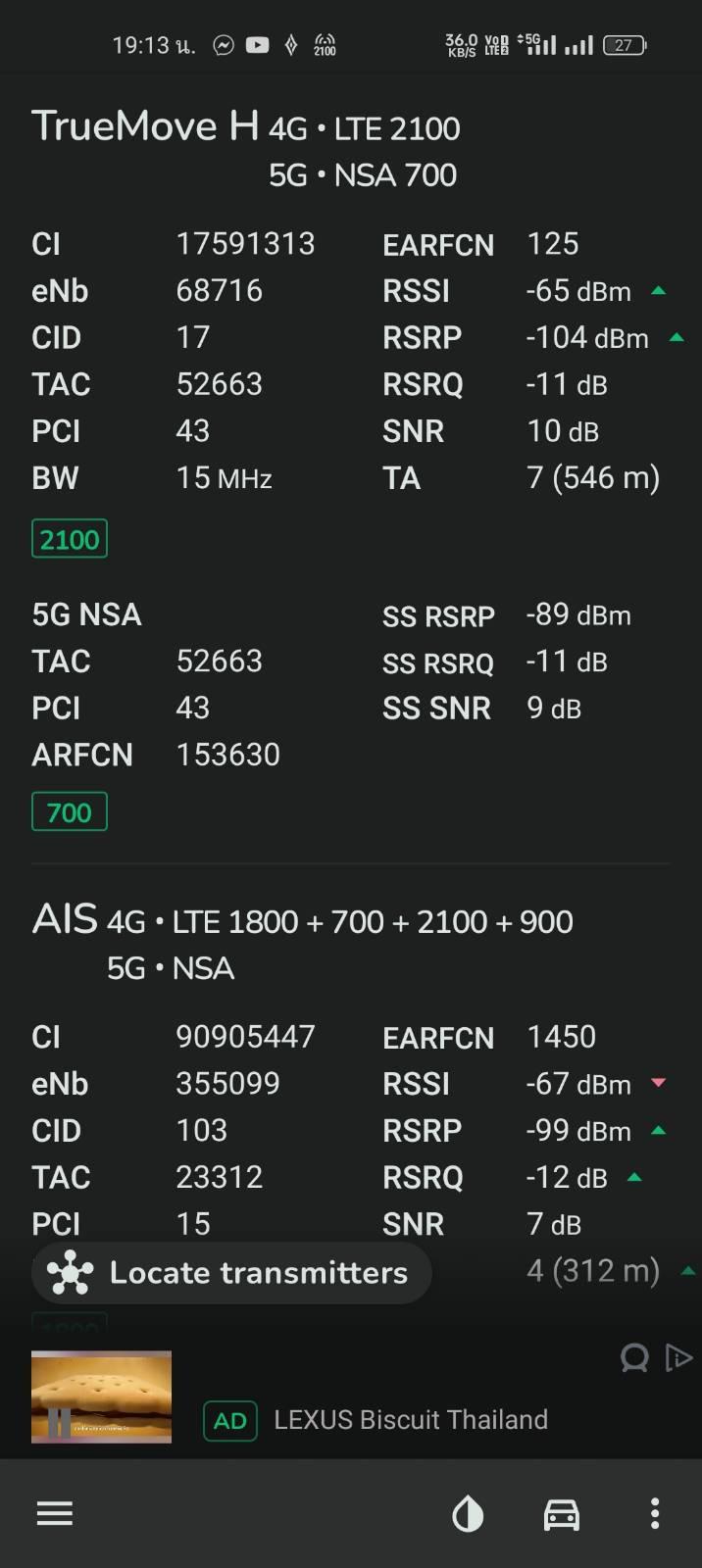Image resolution: width=702 pixels, height=1568 pixels.
Task: Toggle the theme drop icon
Action: point(468,1515)
